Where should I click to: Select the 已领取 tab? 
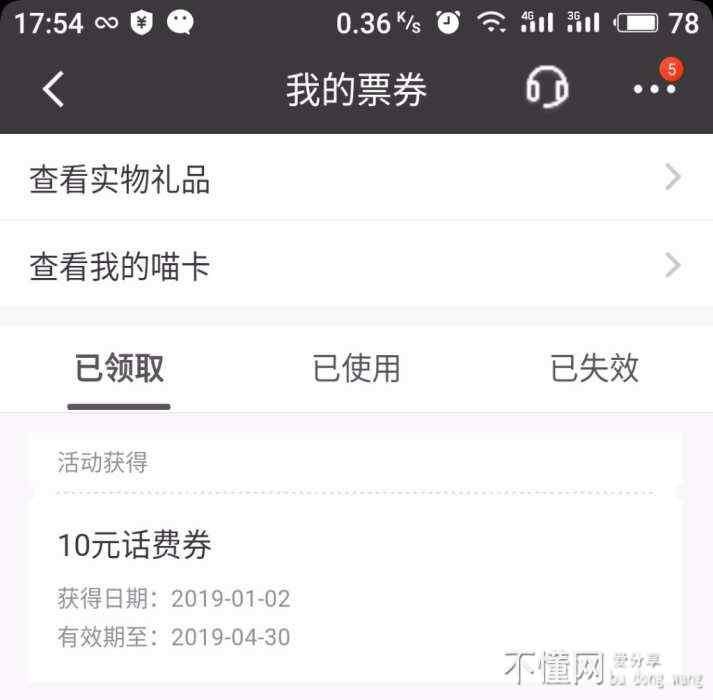119,369
